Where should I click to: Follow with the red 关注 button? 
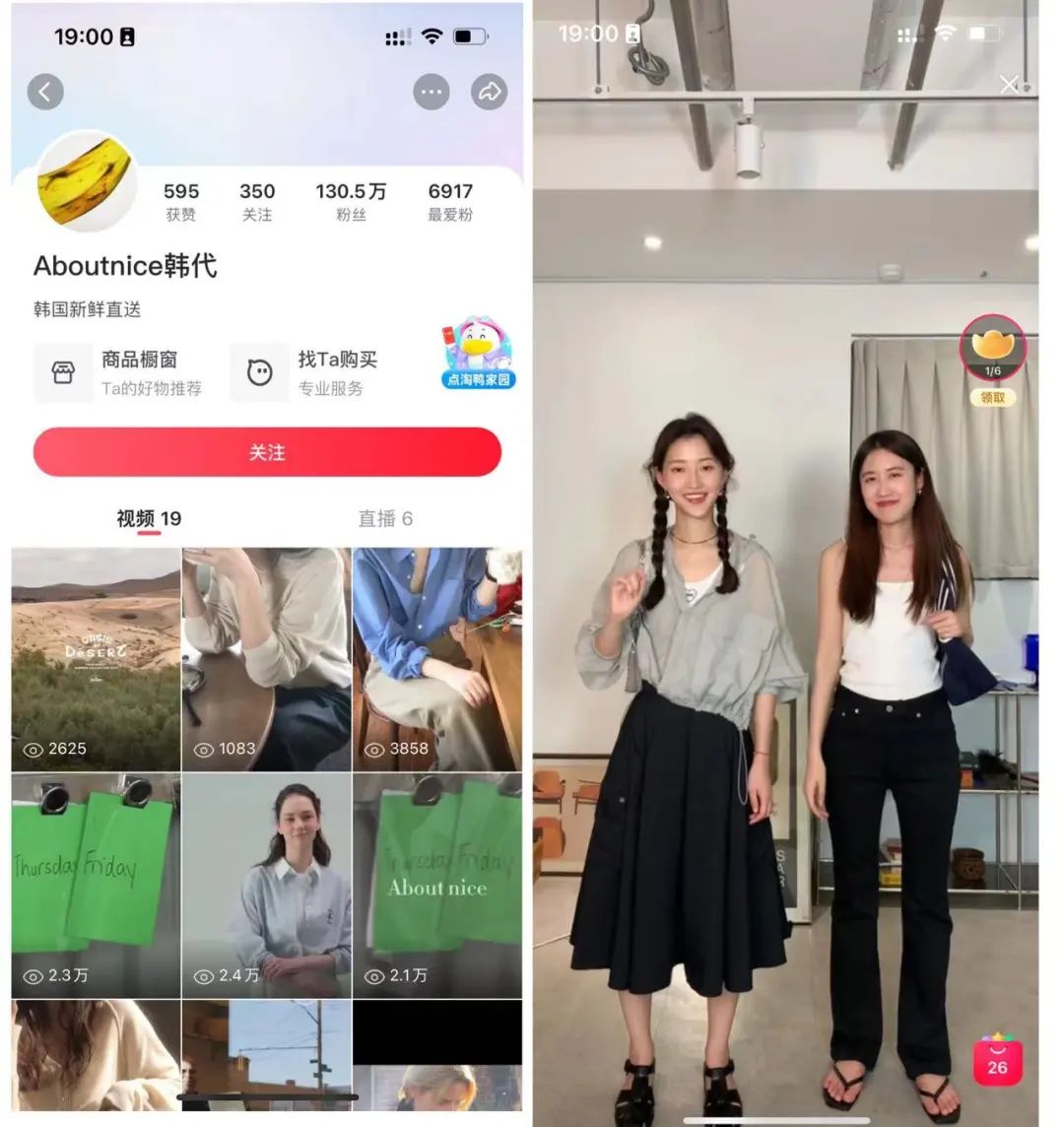[x=267, y=452]
